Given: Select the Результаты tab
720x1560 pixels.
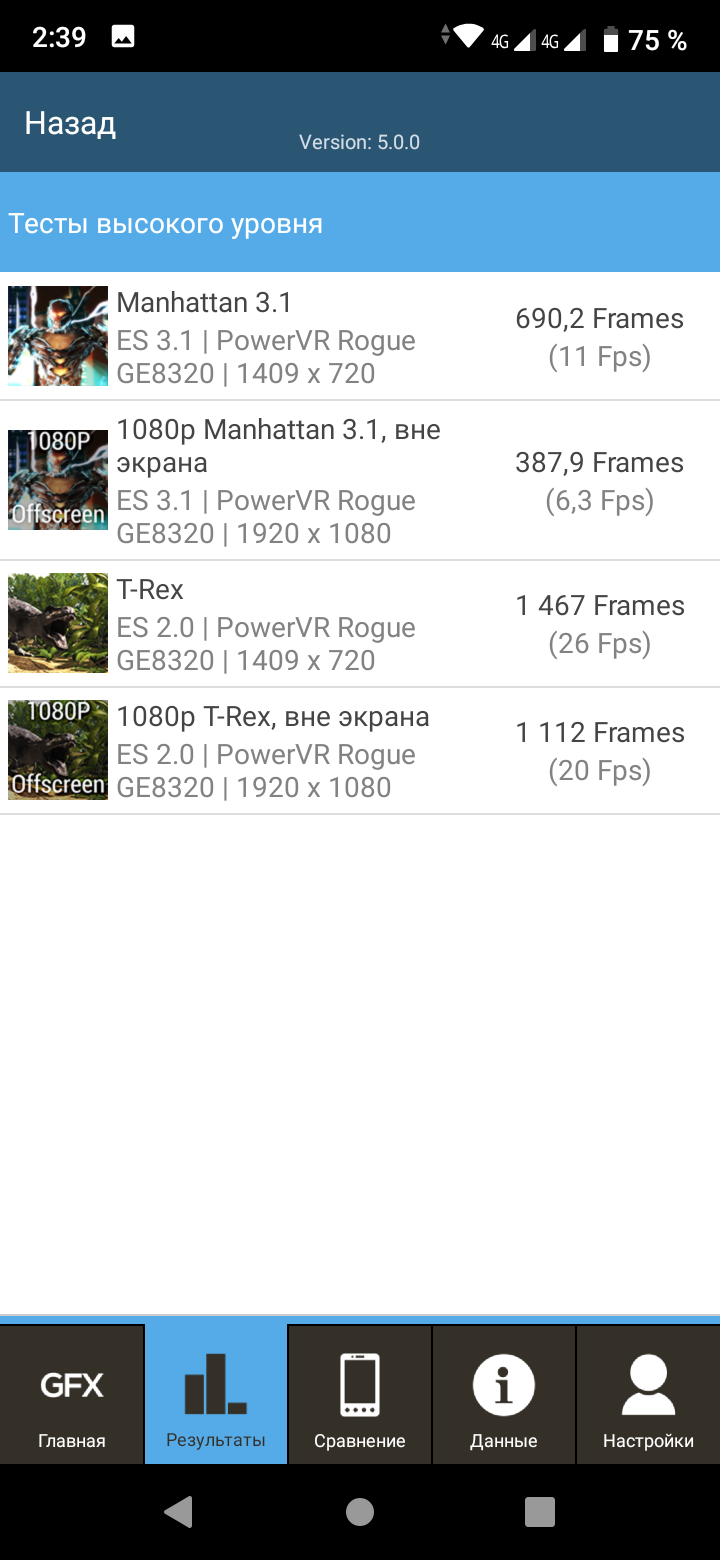Looking at the screenshot, I should click(216, 1395).
